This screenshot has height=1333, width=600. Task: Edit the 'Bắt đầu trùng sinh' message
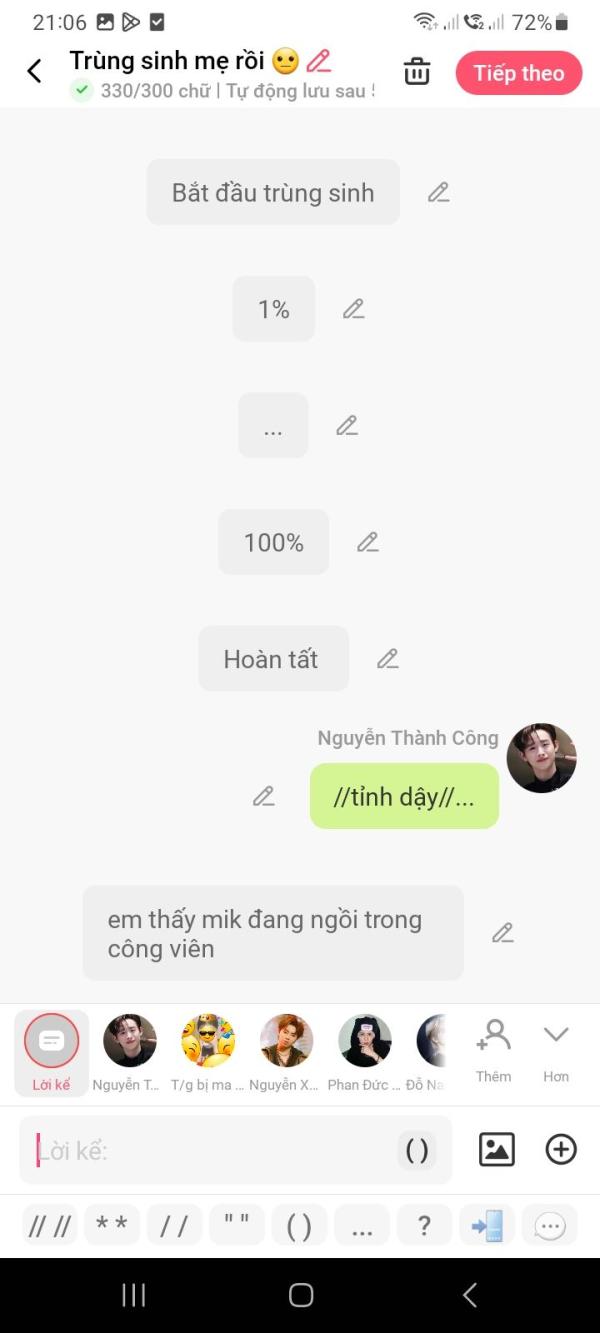pyautogui.click(x=438, y=192)
